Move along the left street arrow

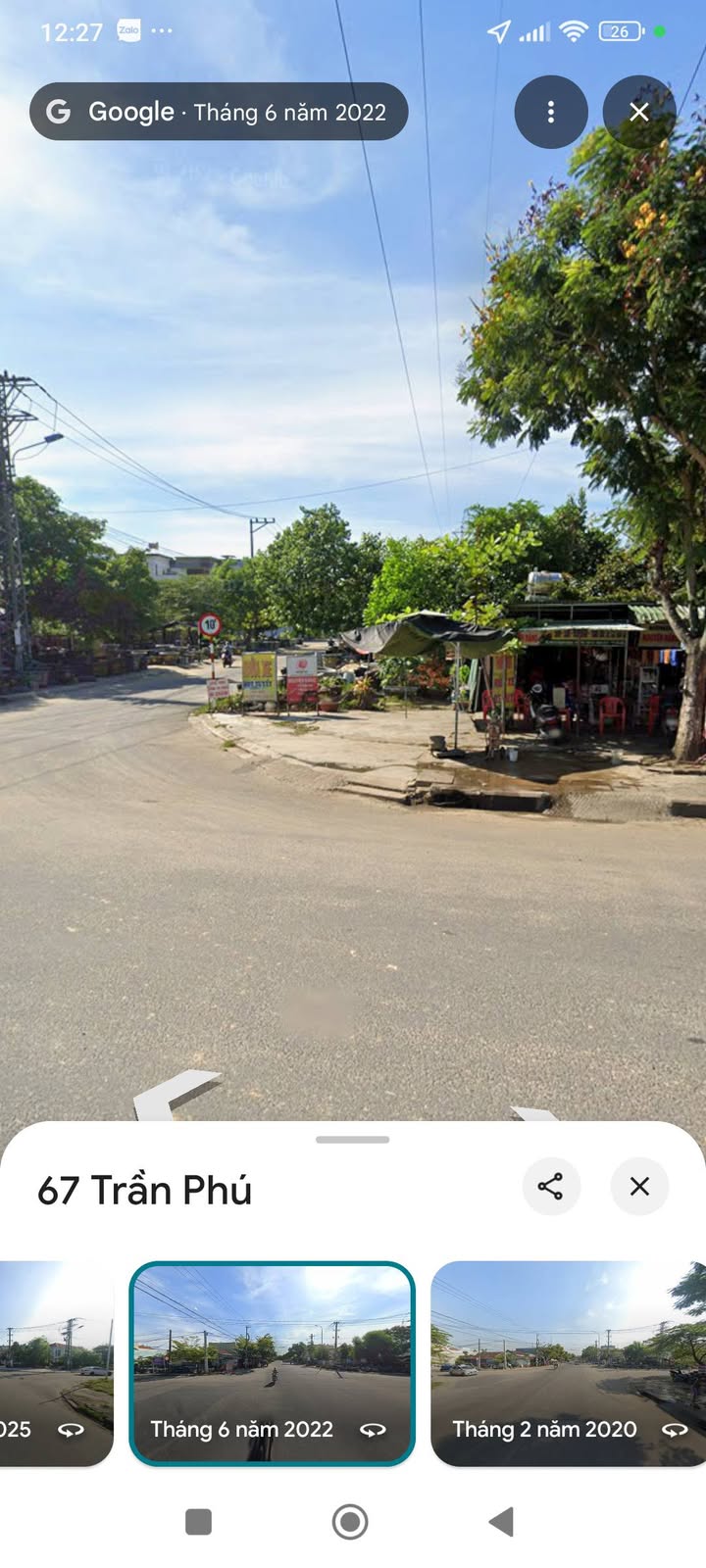pos(175,1095)
